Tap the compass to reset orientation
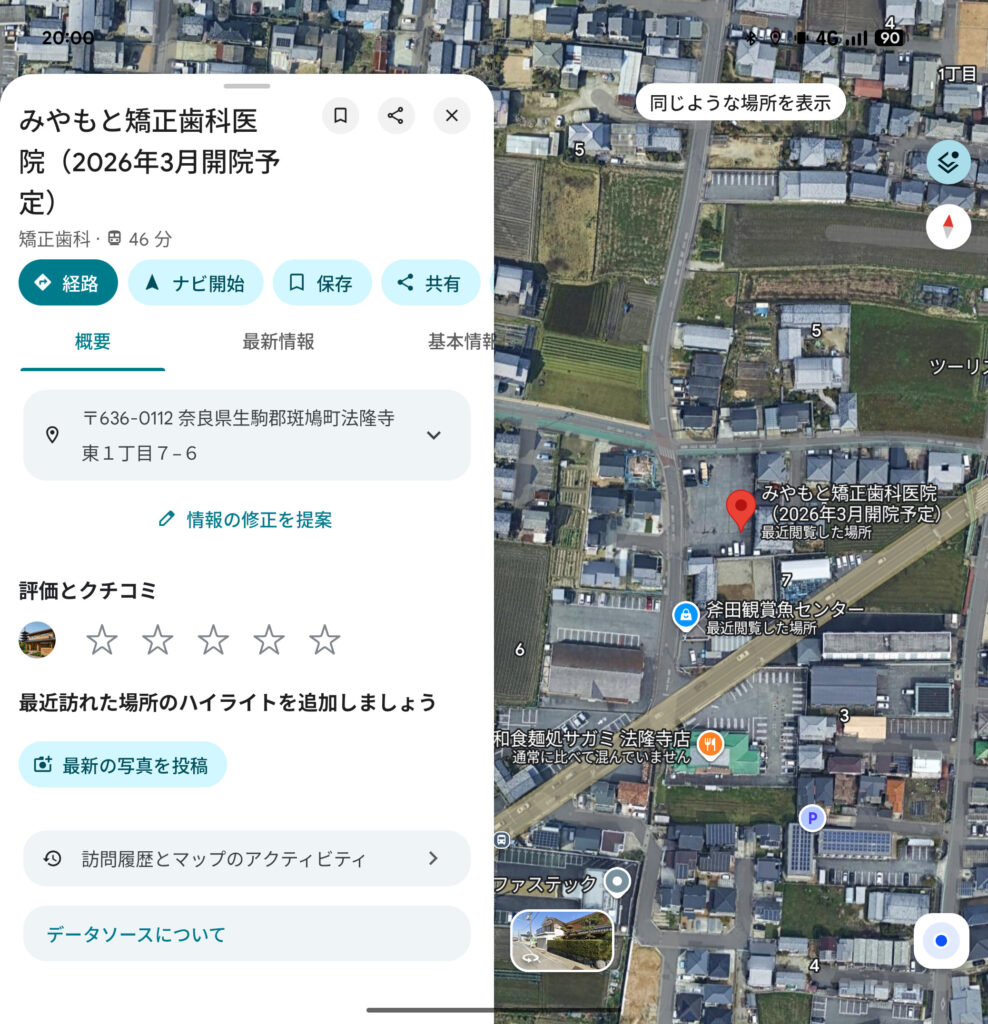988x1024 pixels. point(947,227)
